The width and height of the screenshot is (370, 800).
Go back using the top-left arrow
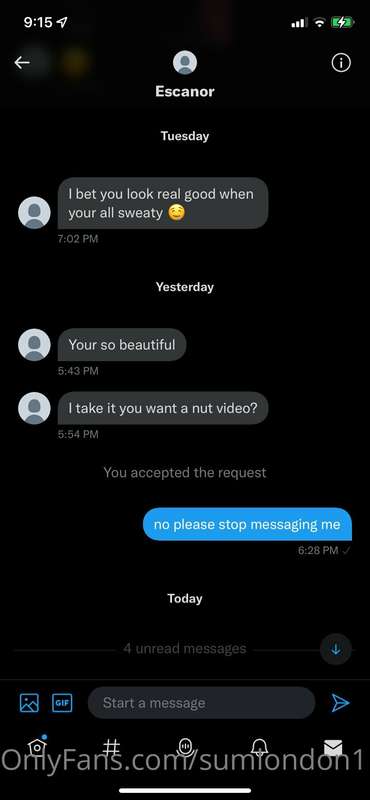coord(22,63)
